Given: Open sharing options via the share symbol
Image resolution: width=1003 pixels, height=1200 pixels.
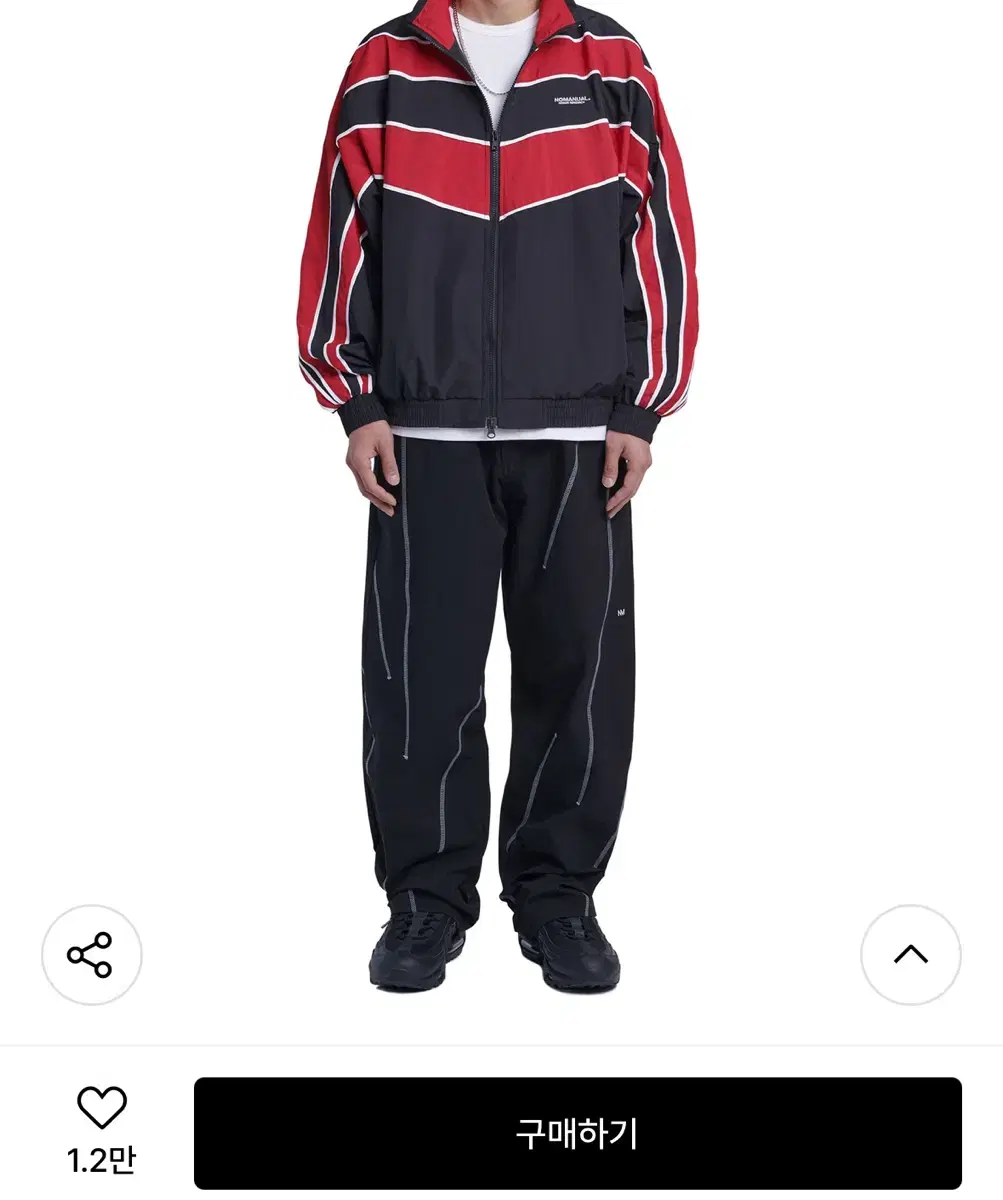Looking at the screenshot, I should click(x=91, y=955).
